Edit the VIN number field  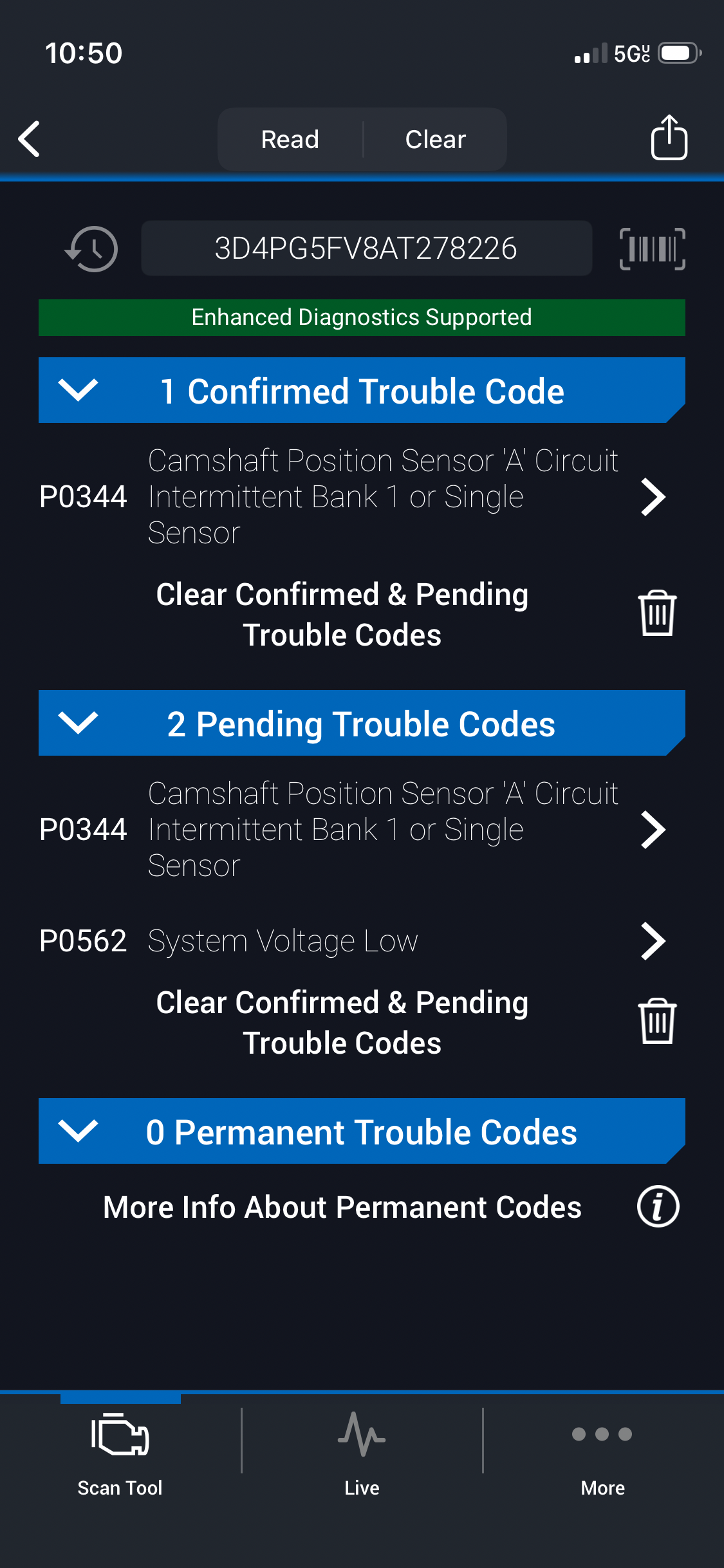pyautogui.click(x=366, y=248)
